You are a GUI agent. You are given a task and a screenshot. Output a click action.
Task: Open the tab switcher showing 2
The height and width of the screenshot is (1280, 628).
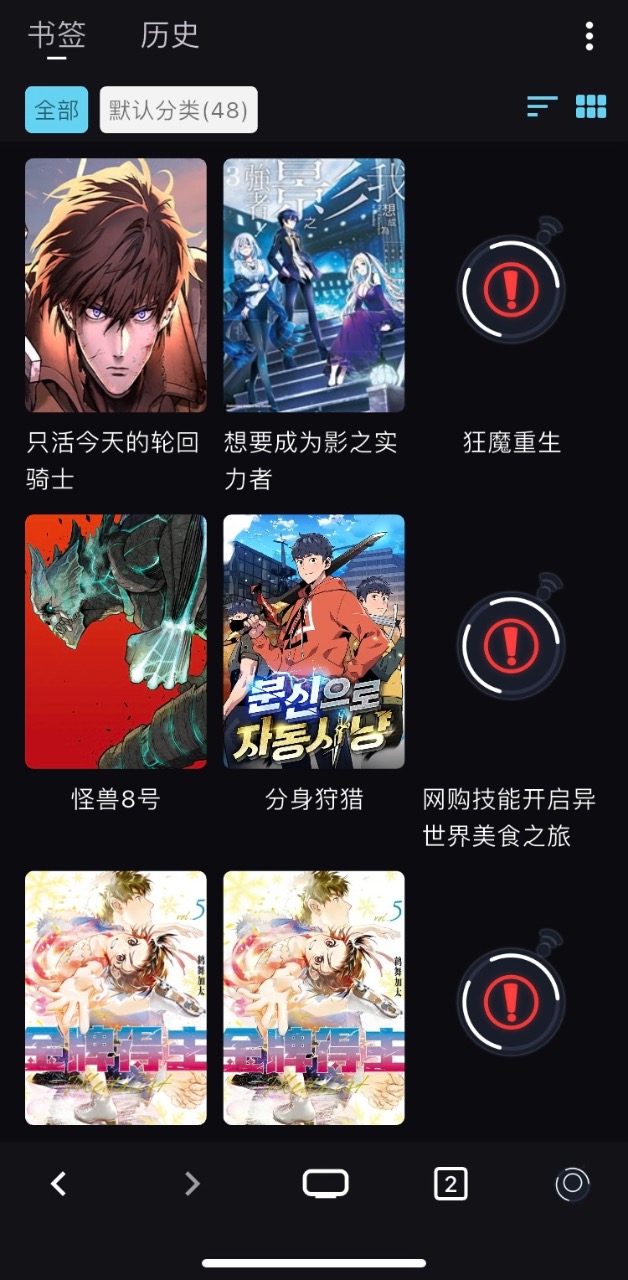[x=450, y=1185]
